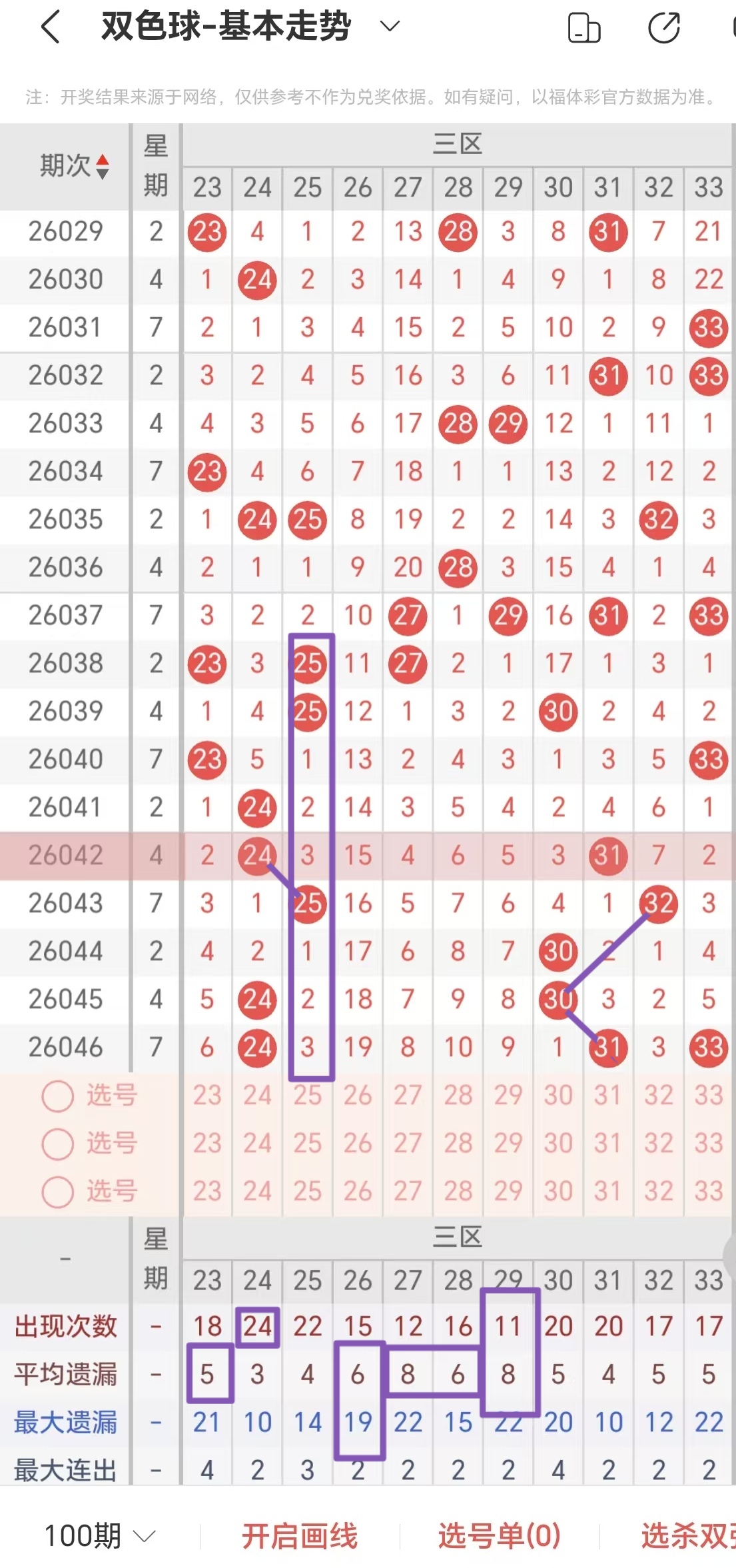Select the circled 25 in row 26043
The height and width of the screenshot is (1568, 736).
click(x=307, y=904)
